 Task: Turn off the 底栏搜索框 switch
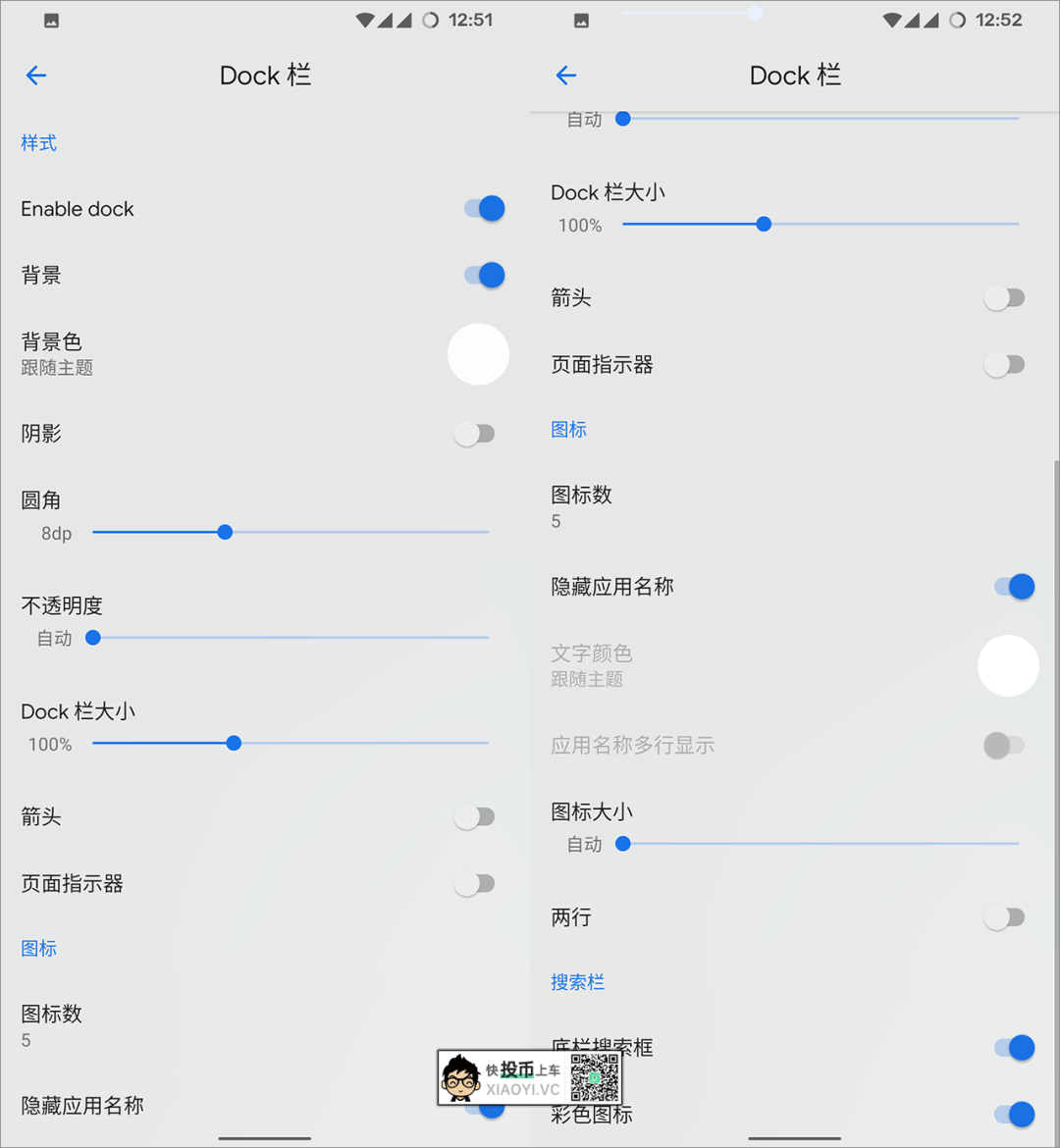pyautogui.click(x=1014, y=1047)
